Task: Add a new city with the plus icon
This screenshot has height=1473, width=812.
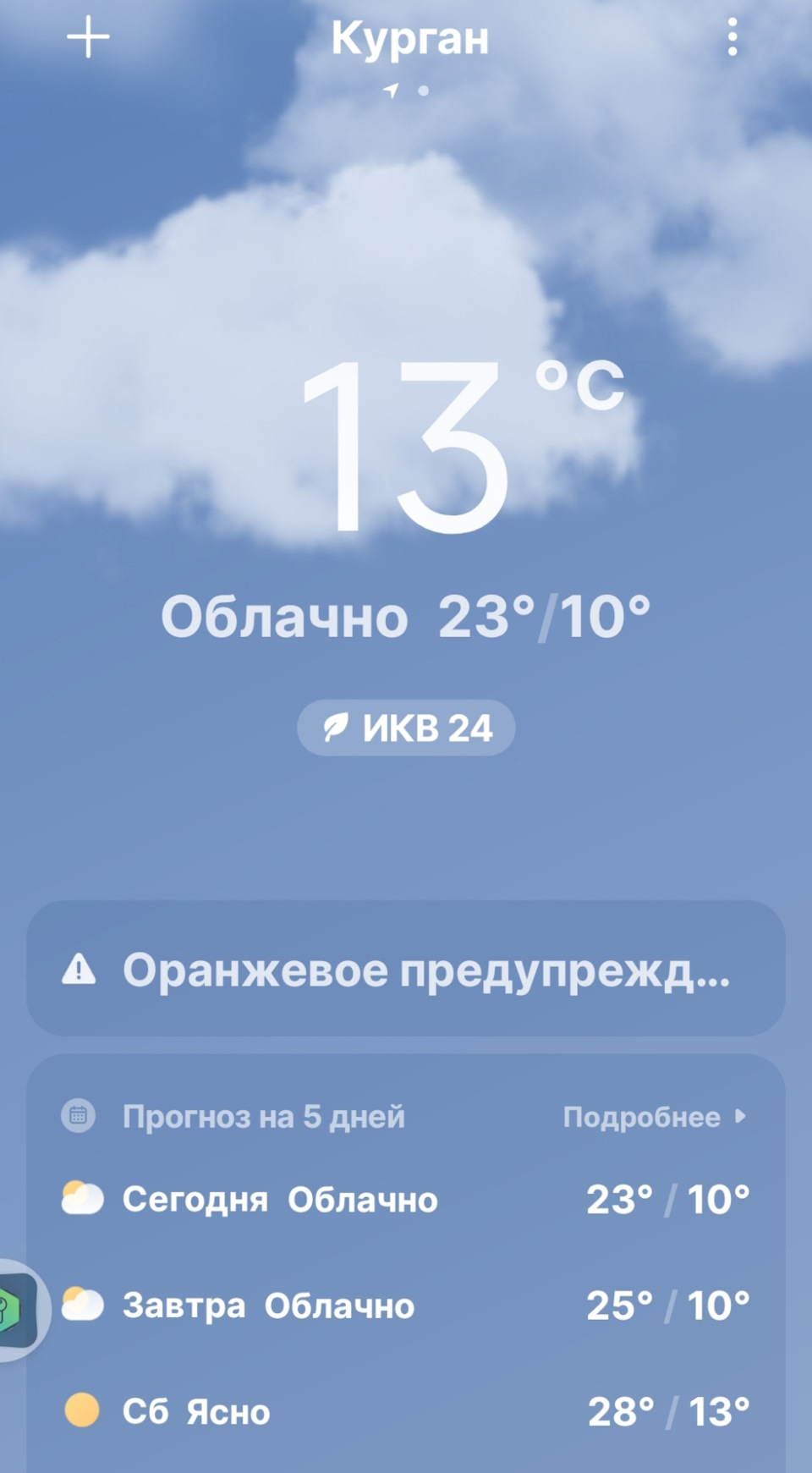Action: (x=88, y=38)
